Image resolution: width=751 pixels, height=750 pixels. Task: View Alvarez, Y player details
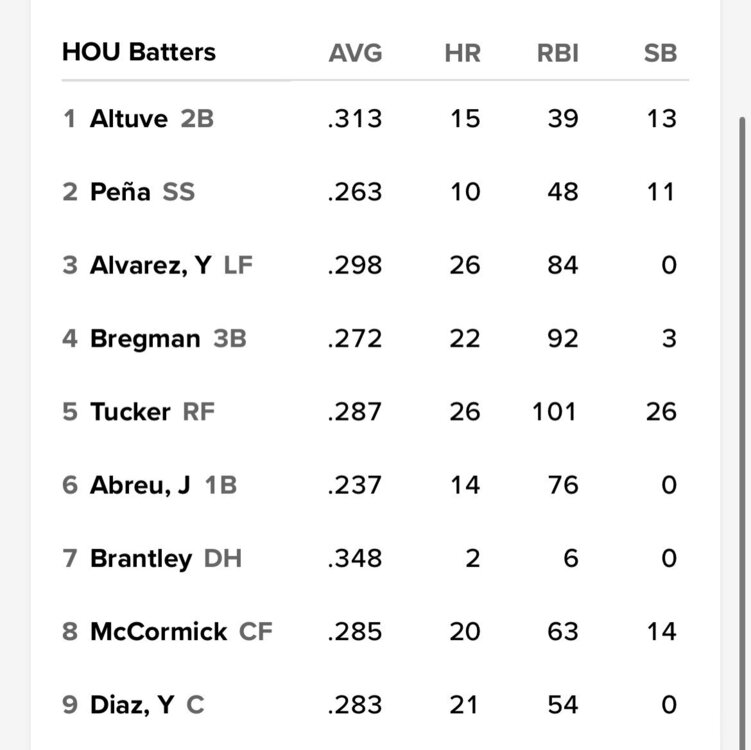(151, 265)
